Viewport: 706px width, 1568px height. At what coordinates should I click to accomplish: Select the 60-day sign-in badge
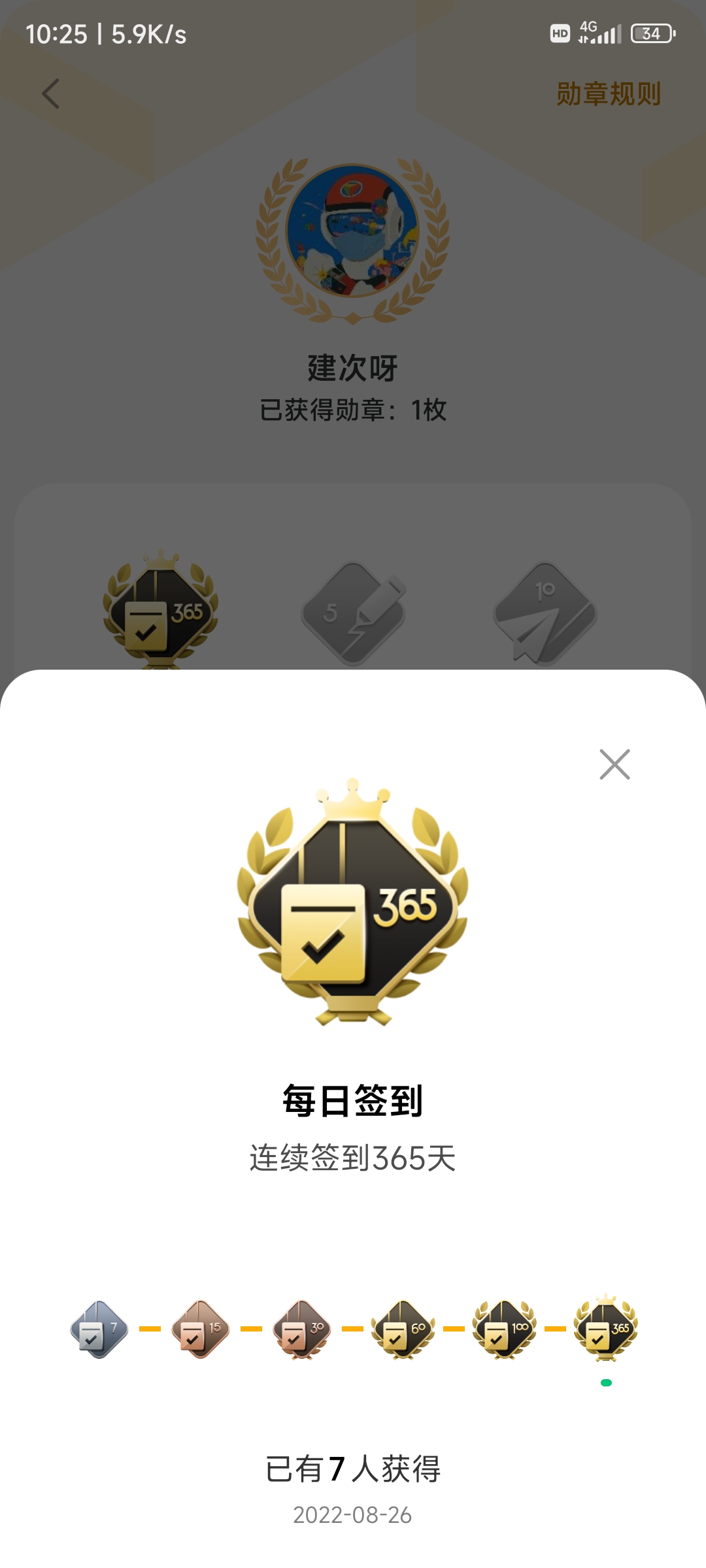[x=403, y=1329]
